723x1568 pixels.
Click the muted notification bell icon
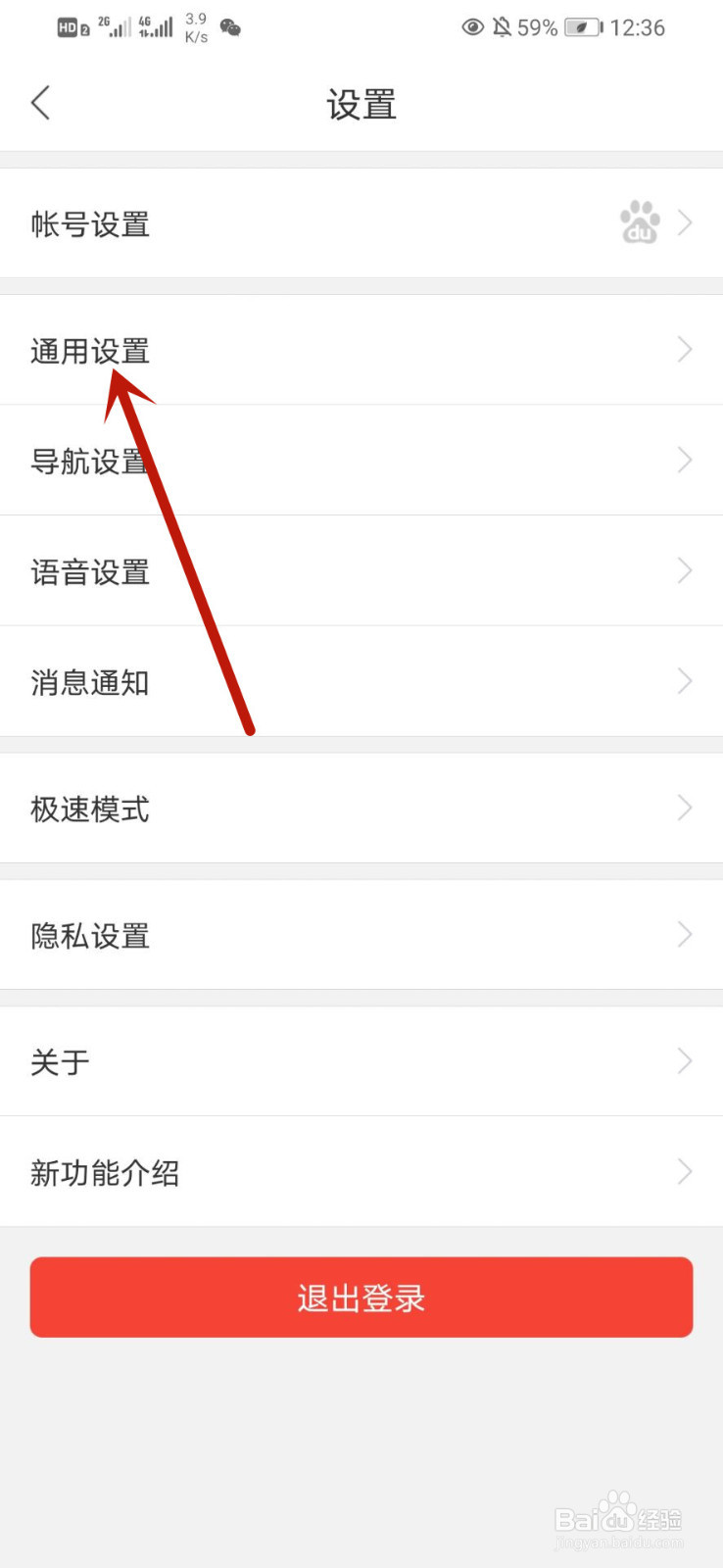[x=504, y=27]
